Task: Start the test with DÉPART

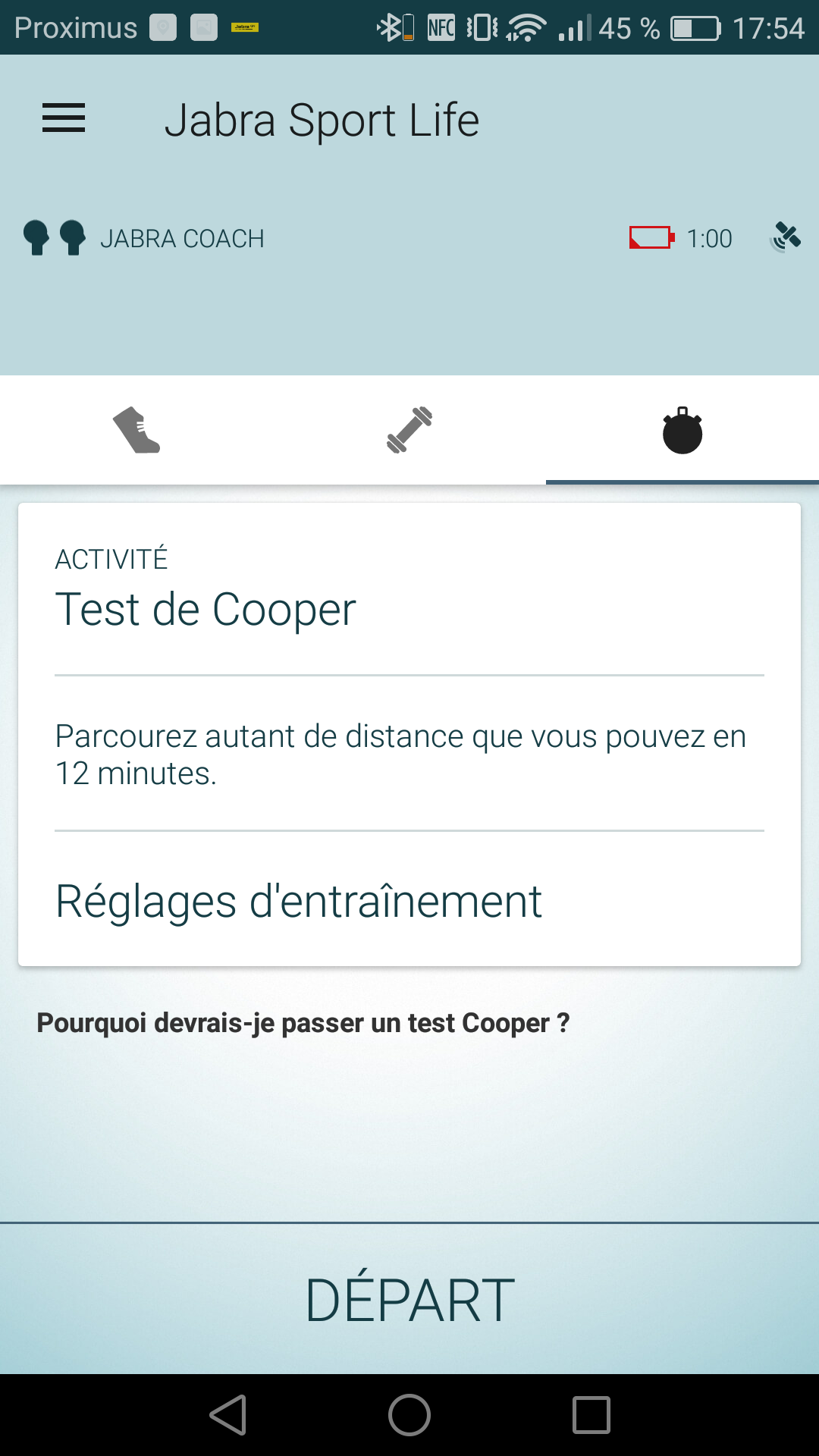Action: tap(409, 1299)
